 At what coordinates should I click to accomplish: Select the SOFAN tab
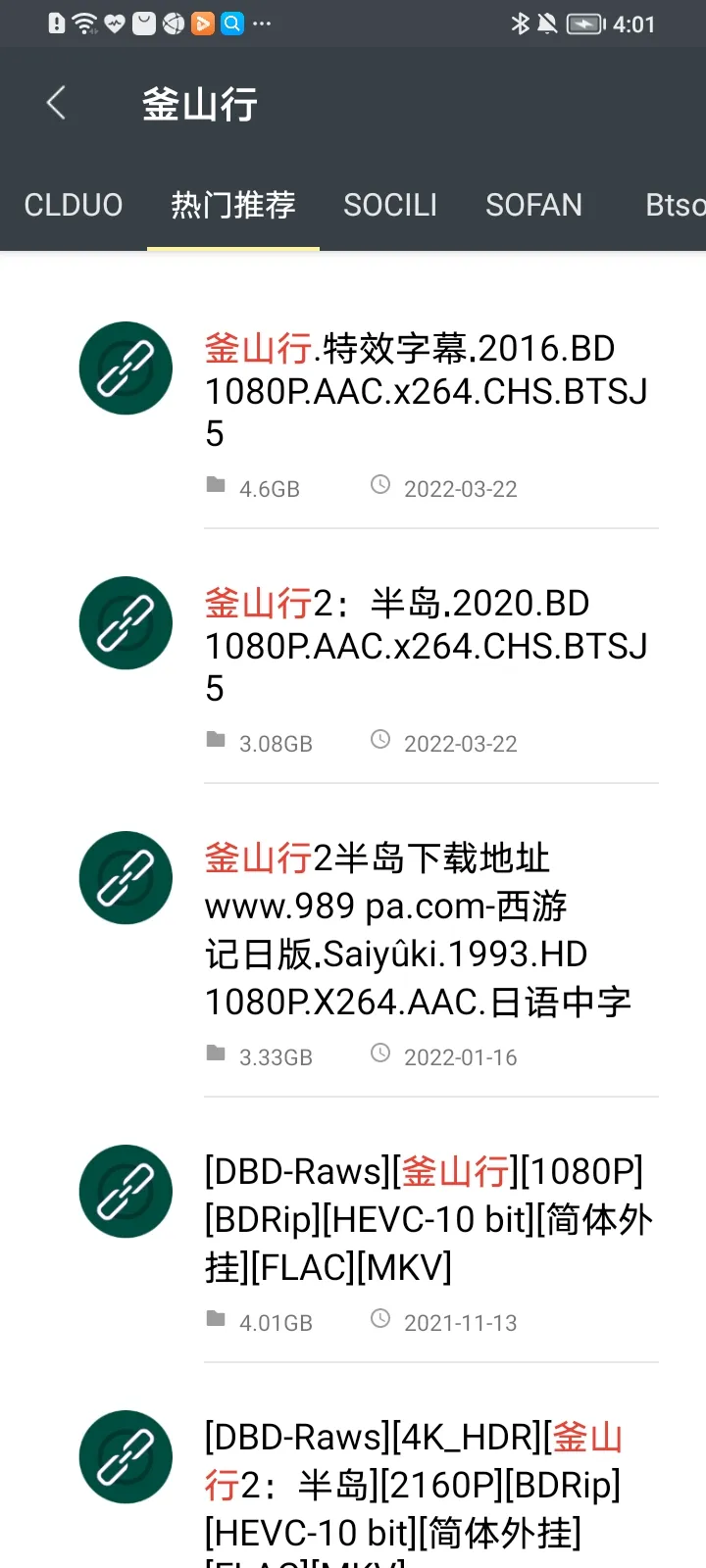point(534,205)
